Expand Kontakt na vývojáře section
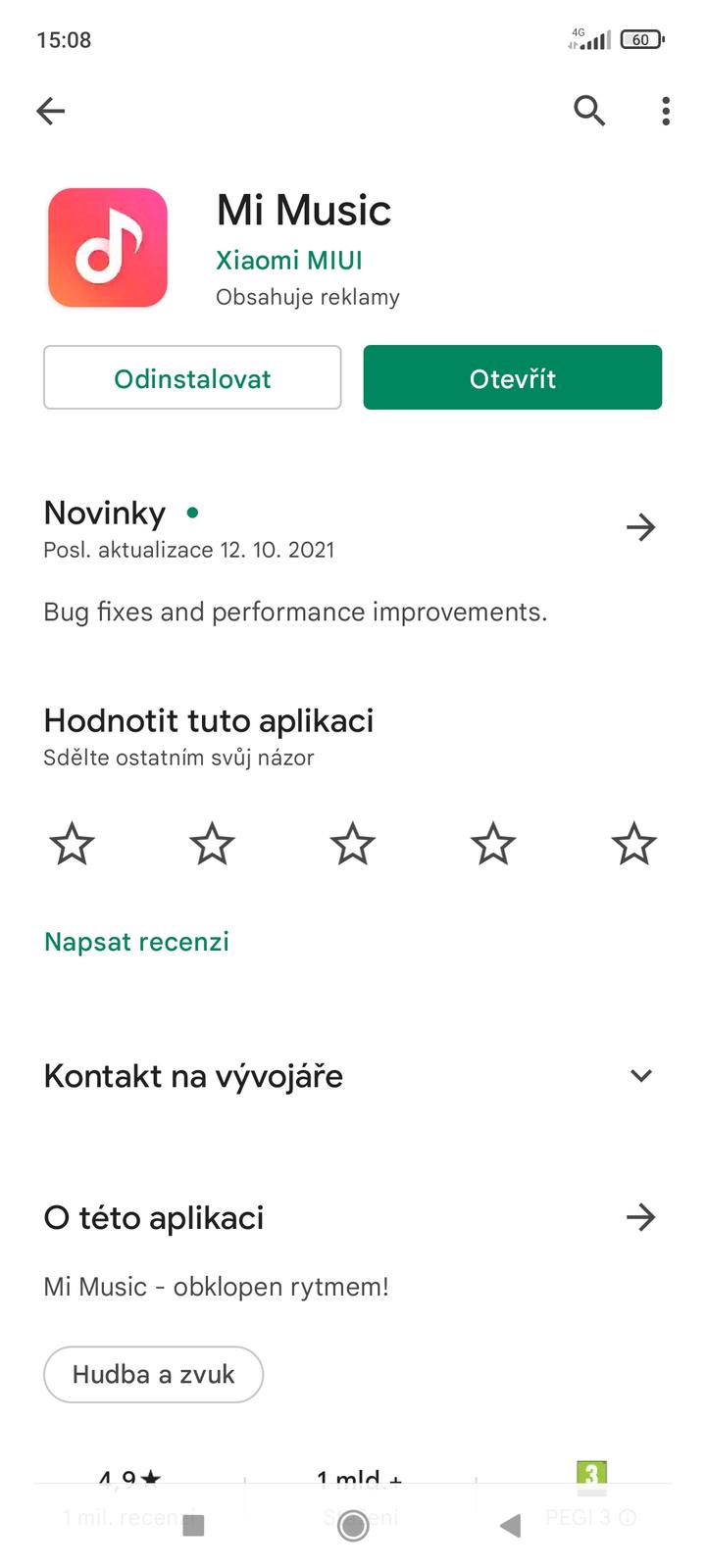The height and width of the screenshot is (1568, 706). (640, 1076)
